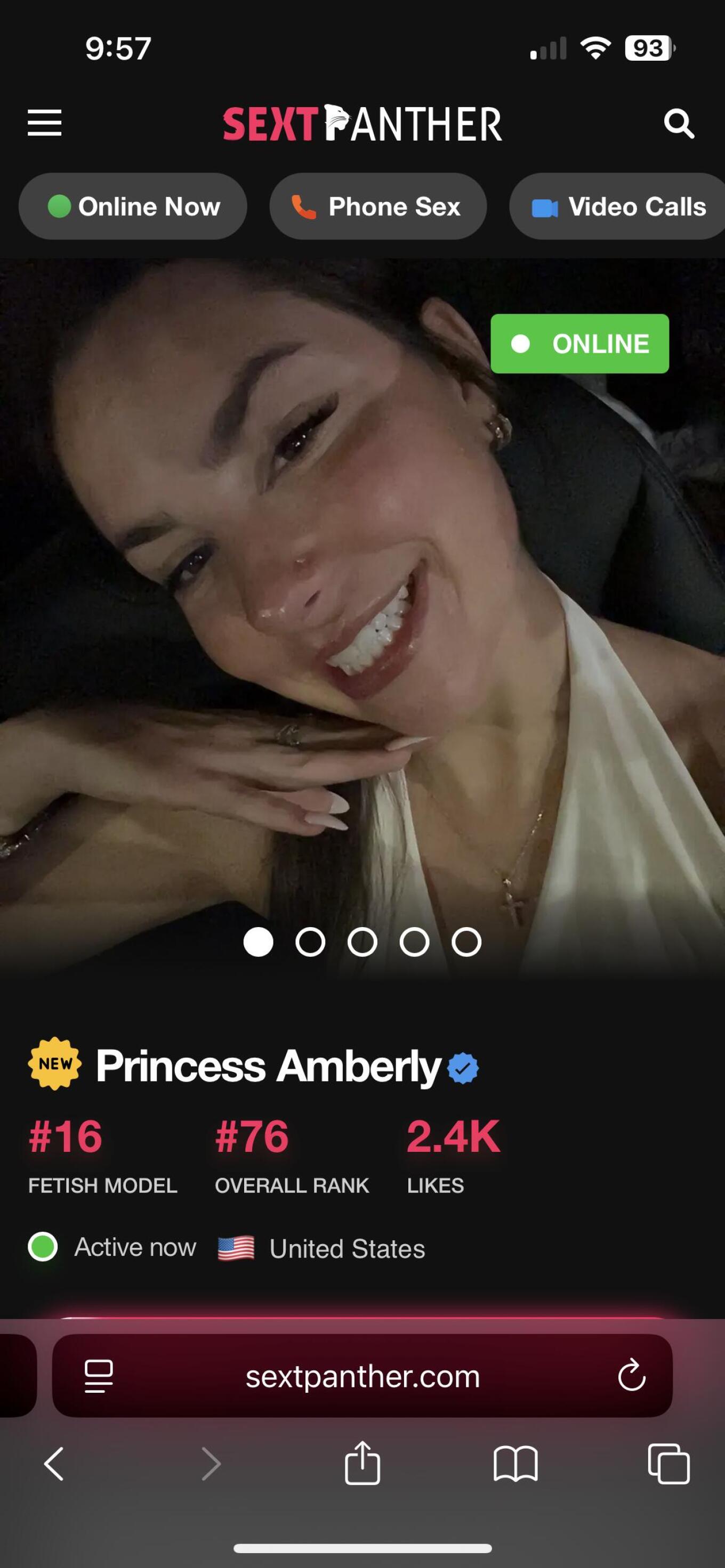Open the hamburger menu
Image resolution: width=725 pixels, height=1568 pixels.
point(44,123)
